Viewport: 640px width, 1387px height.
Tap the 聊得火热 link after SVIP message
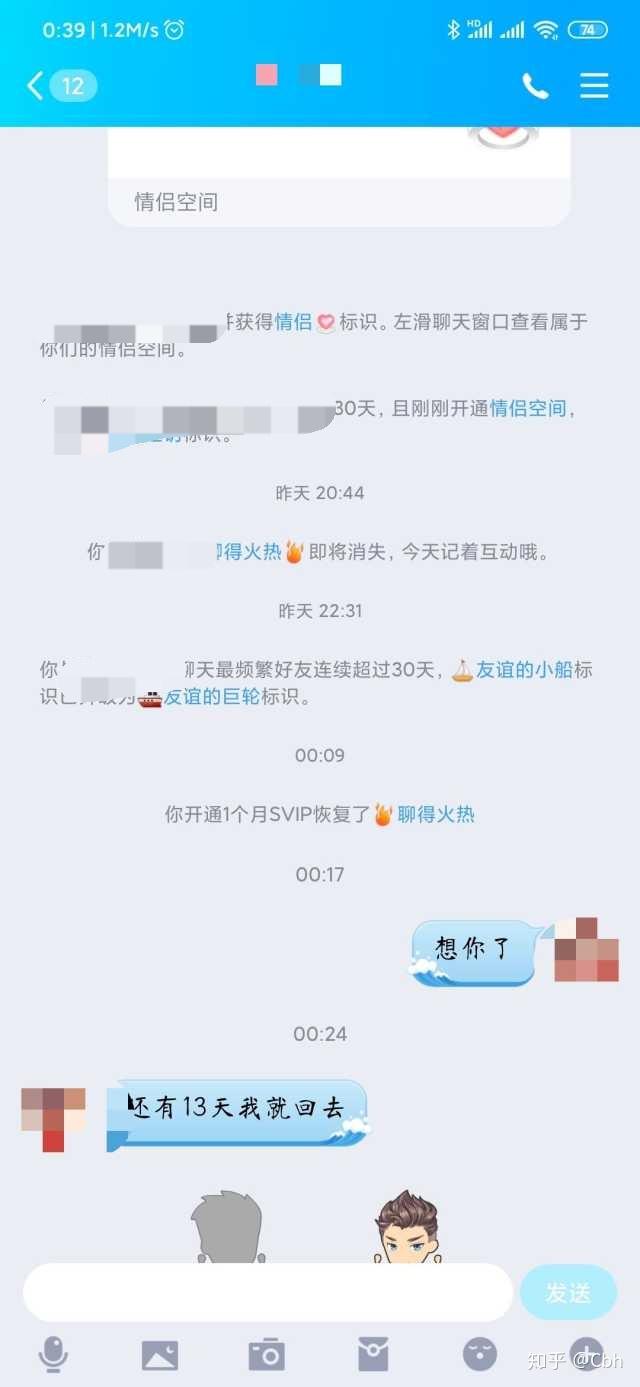click(x=435, y=814)
